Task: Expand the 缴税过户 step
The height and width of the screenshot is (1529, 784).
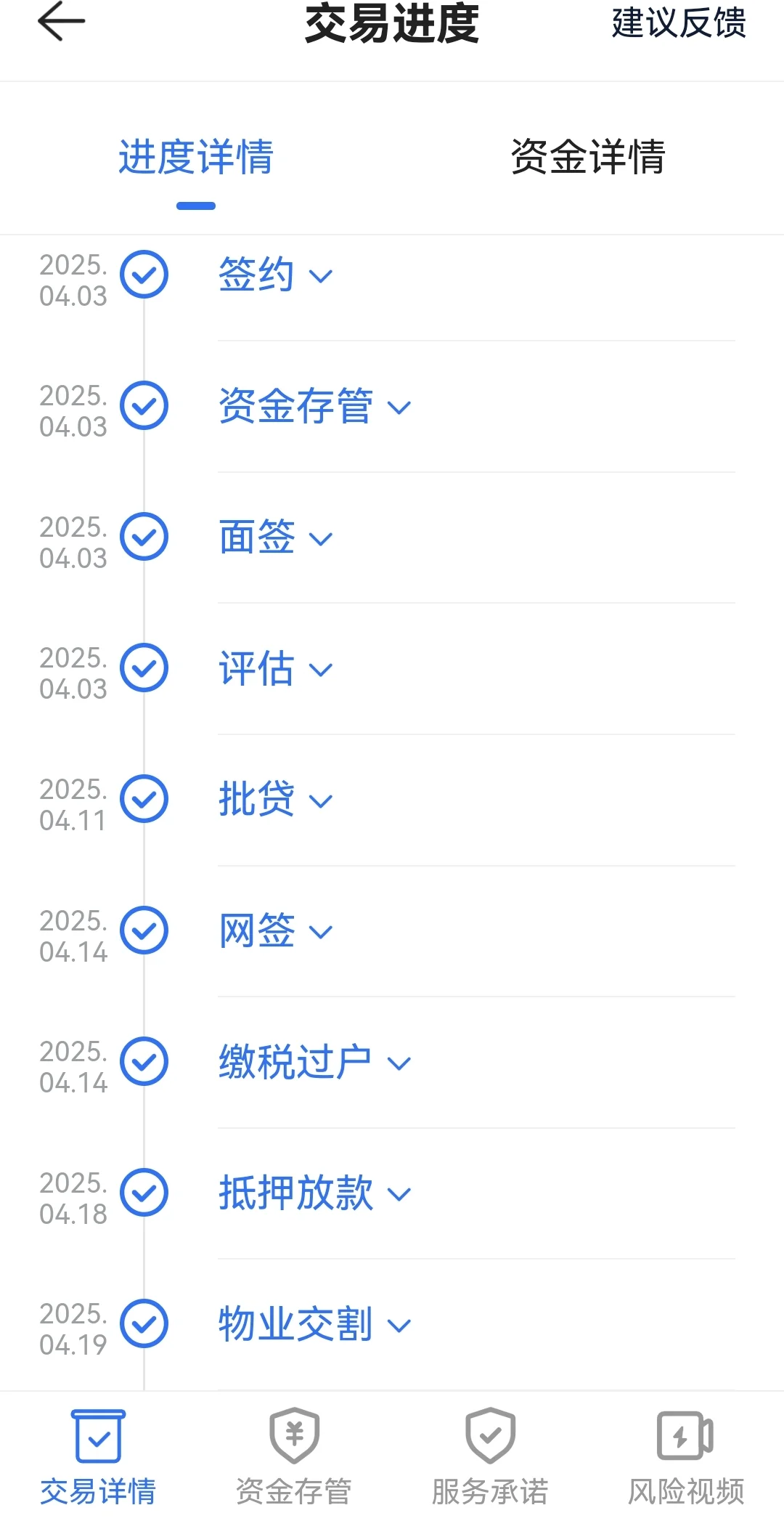Action: [315, 1063]
